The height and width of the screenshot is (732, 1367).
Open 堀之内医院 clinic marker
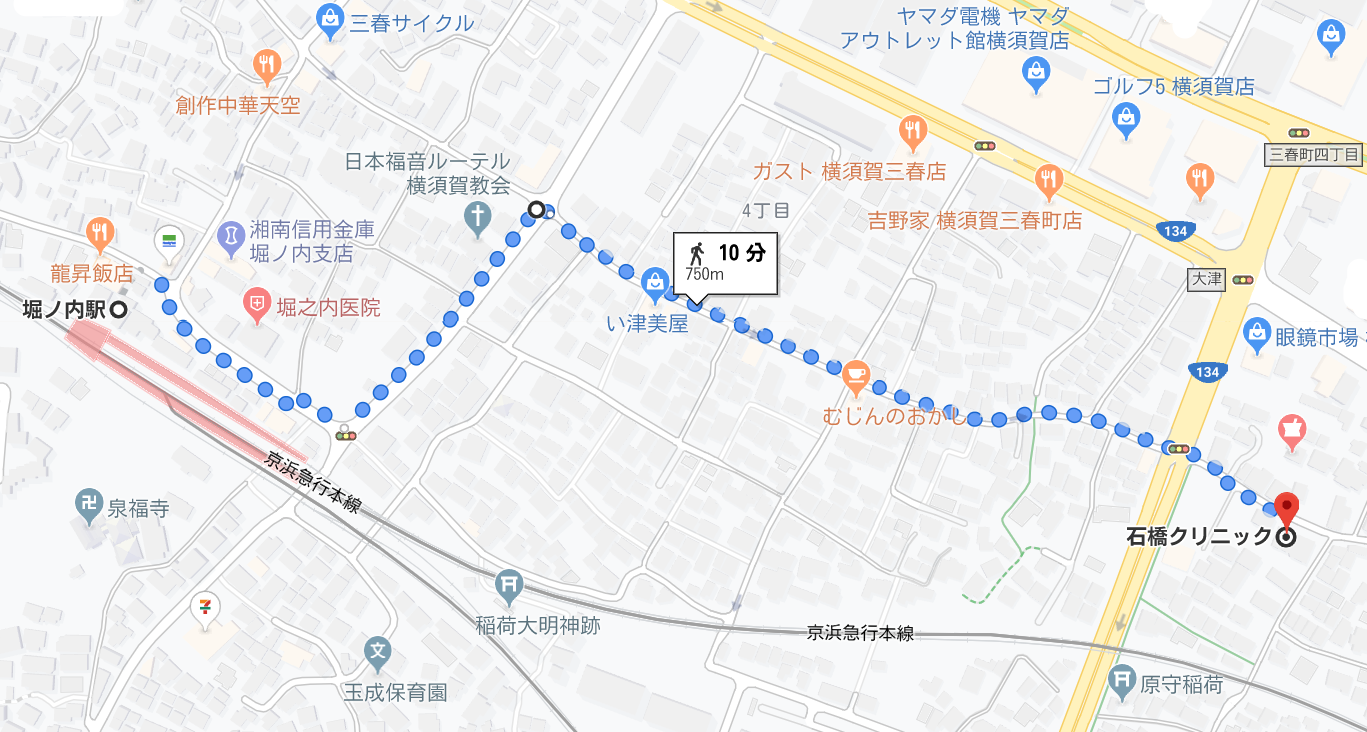(258, 302)
